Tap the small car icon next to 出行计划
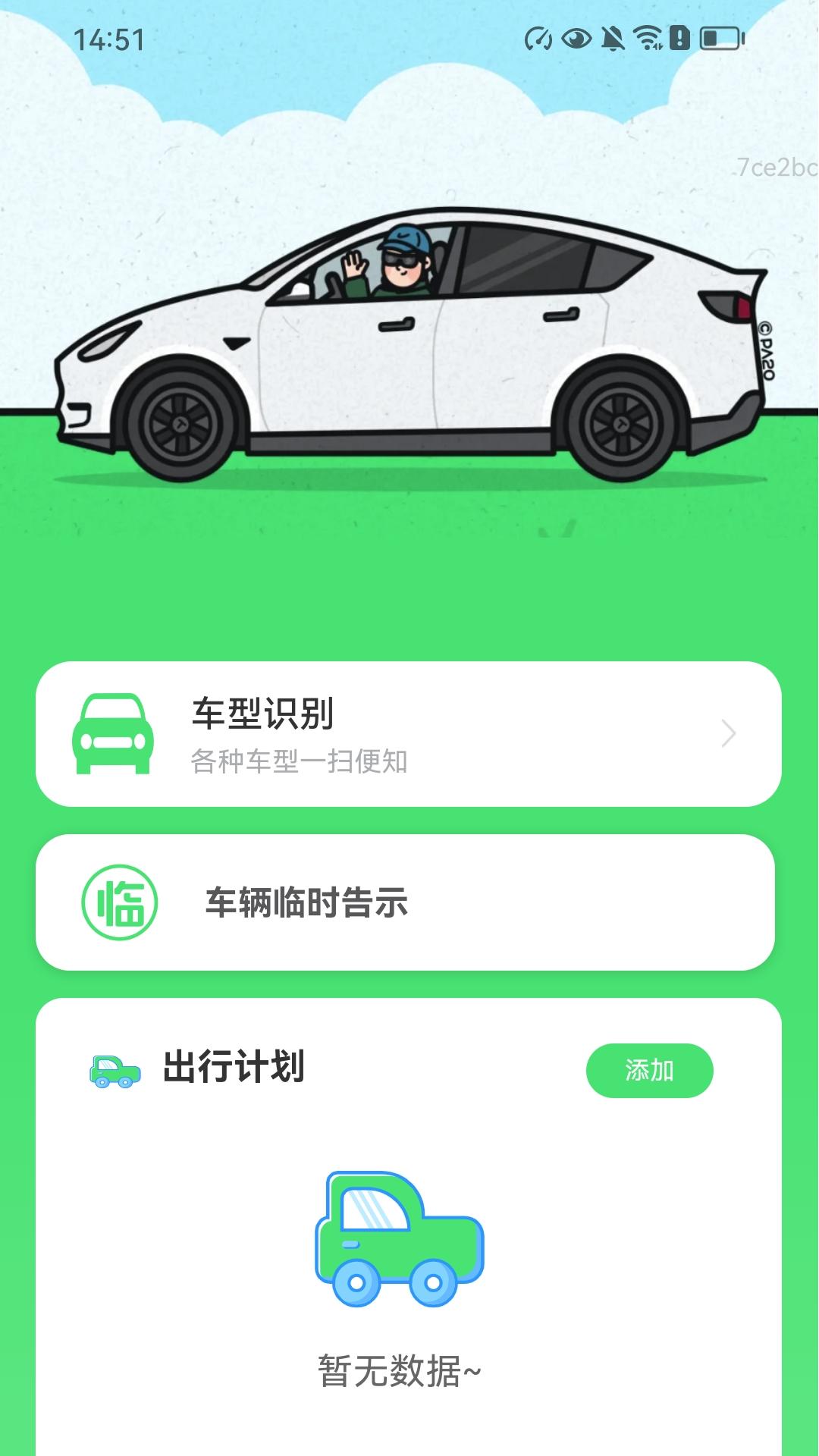Screen dimensions: 819x1456 [x=112, y=1070]
